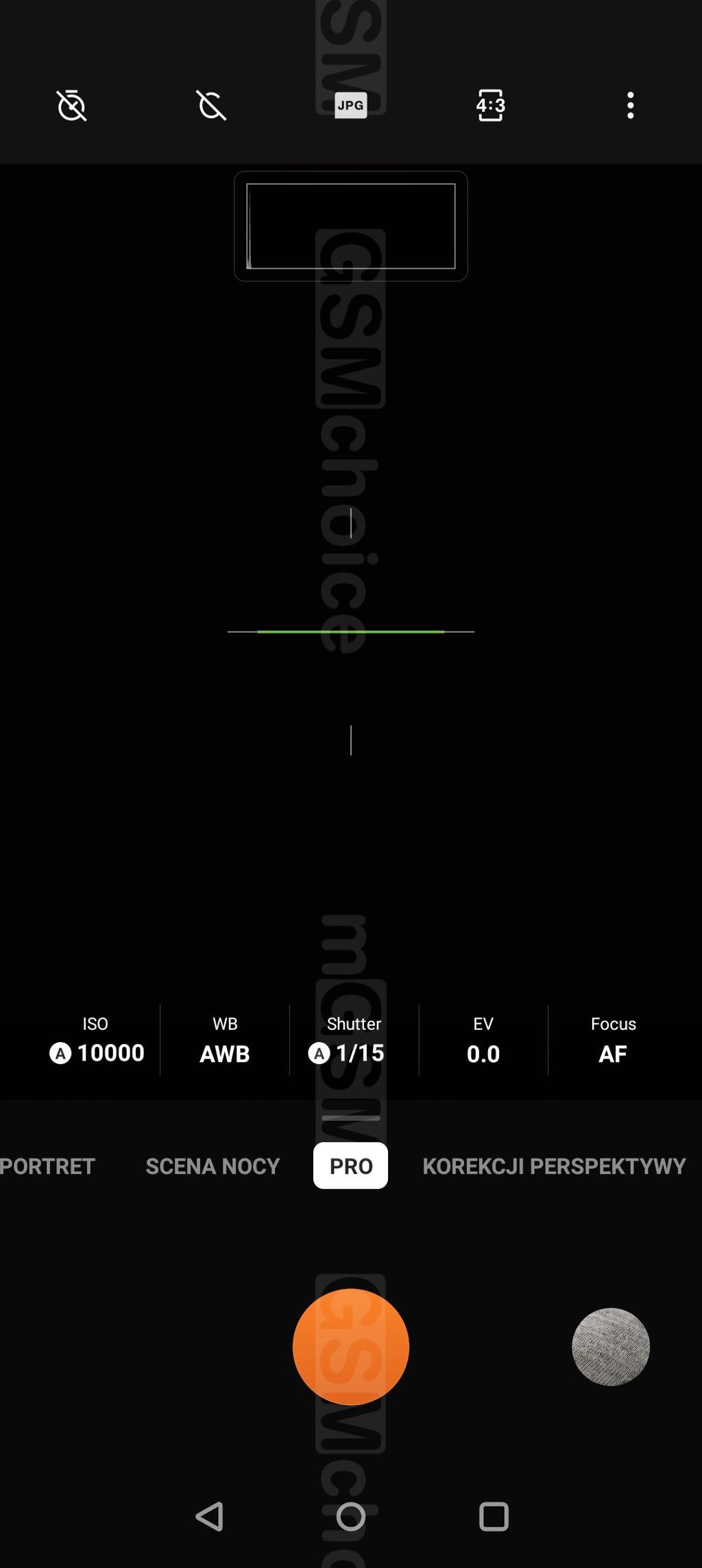Toggle the crossed-out icon next to timer
The height and width of the screenshot is (1568, 702).
click(211, 106)
